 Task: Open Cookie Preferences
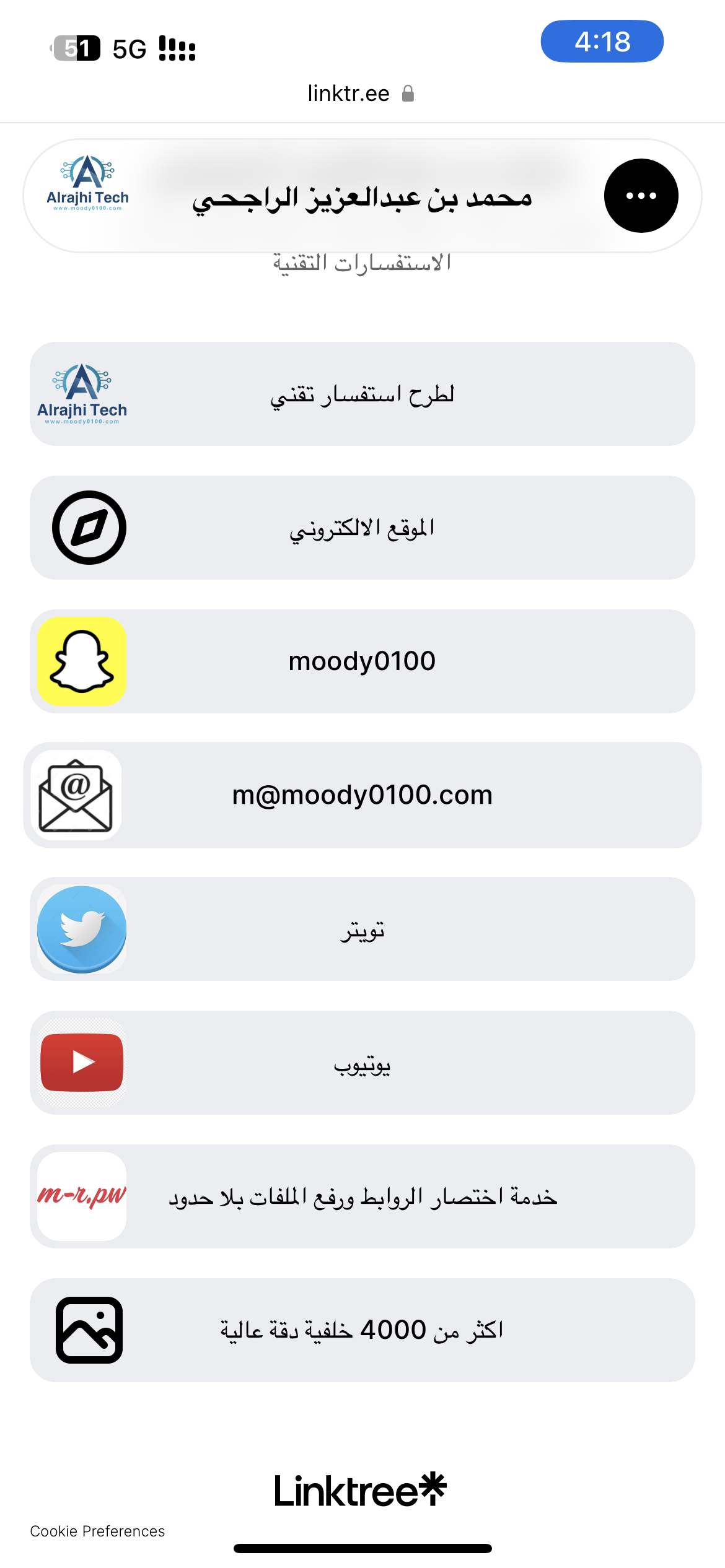point(97,1531)
